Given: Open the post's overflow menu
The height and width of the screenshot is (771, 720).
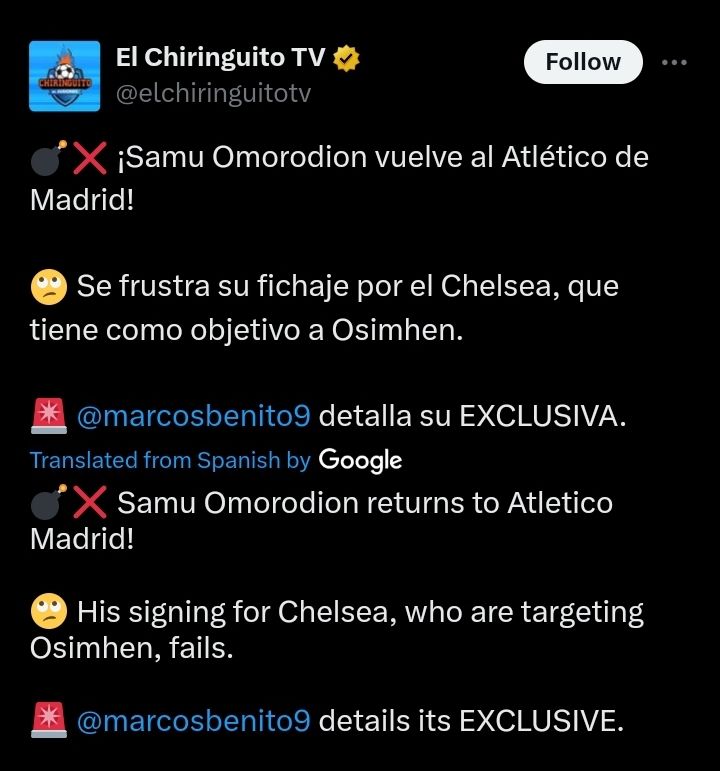Looking at the screenshot, I should pos(674,62).
